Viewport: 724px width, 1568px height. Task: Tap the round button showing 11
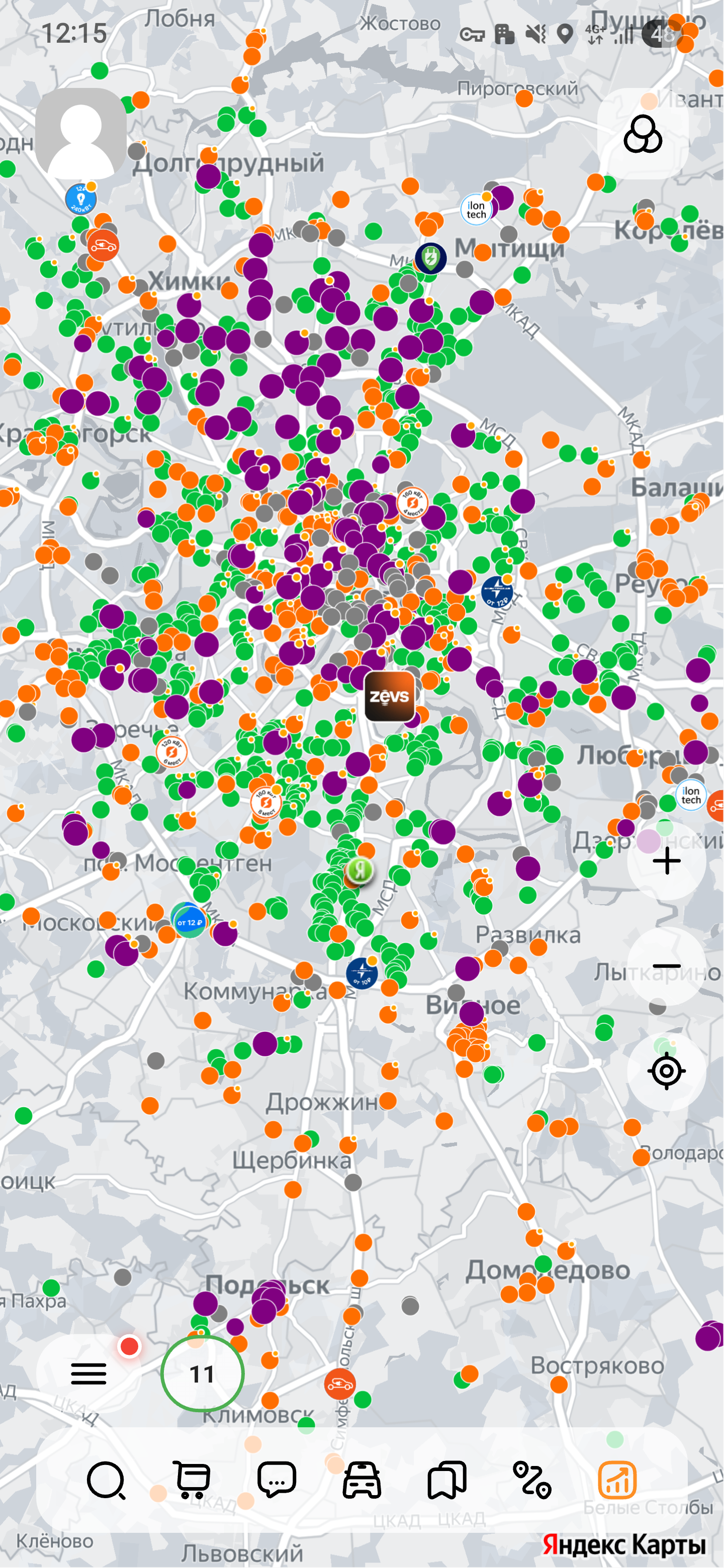coord(202,1374)
